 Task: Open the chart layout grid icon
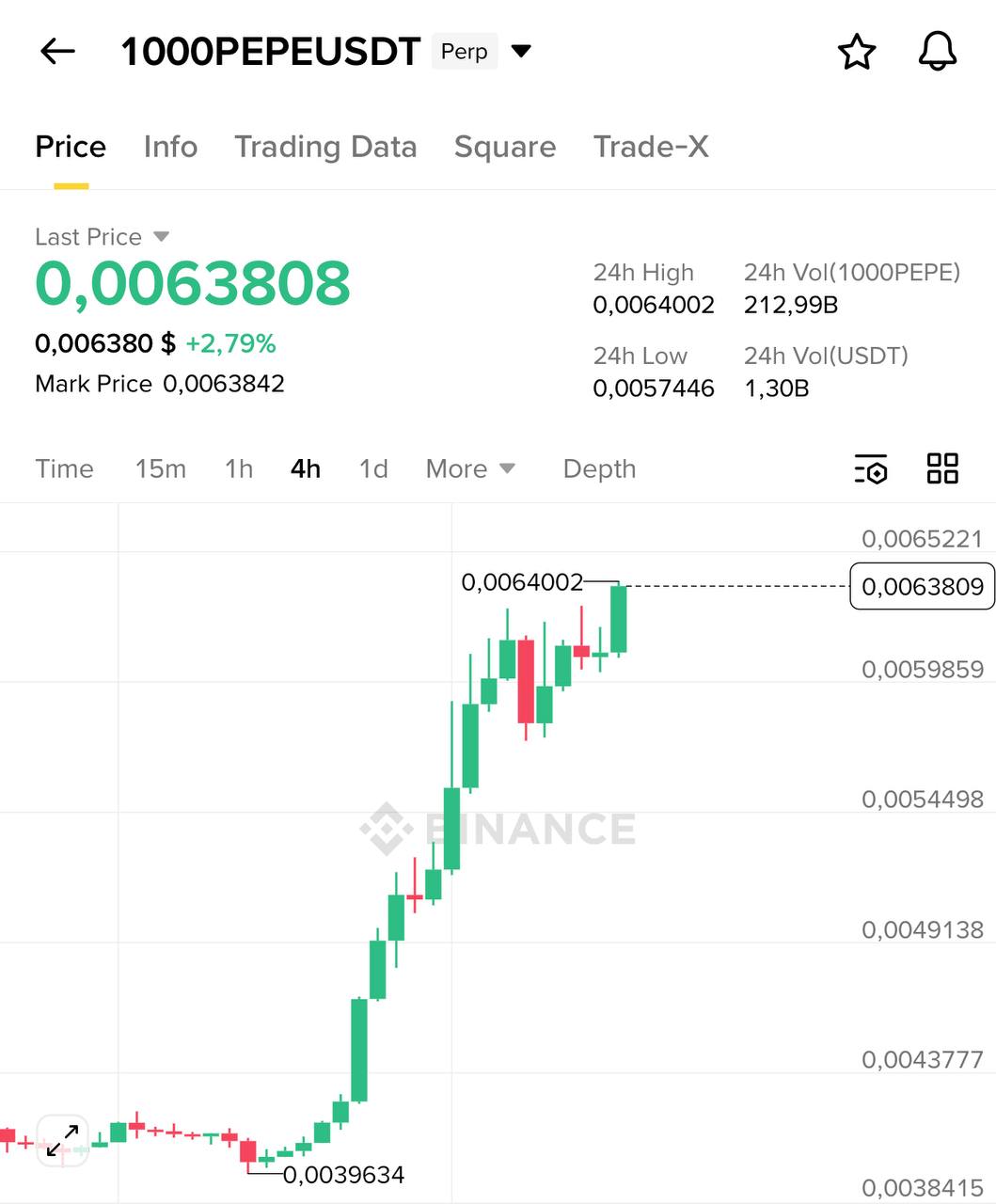(x=941, y=467)
